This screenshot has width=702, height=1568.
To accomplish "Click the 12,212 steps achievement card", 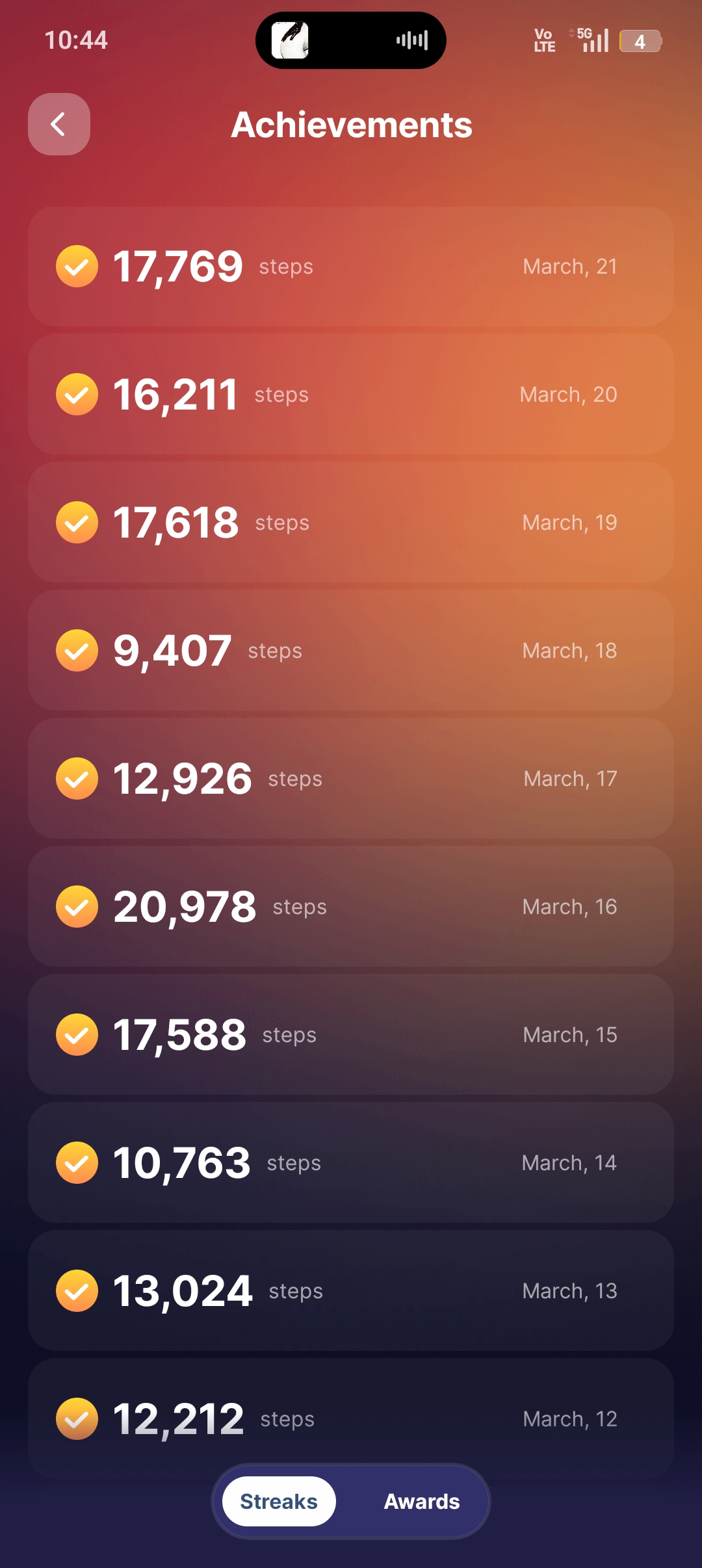I will (351, 1418).
